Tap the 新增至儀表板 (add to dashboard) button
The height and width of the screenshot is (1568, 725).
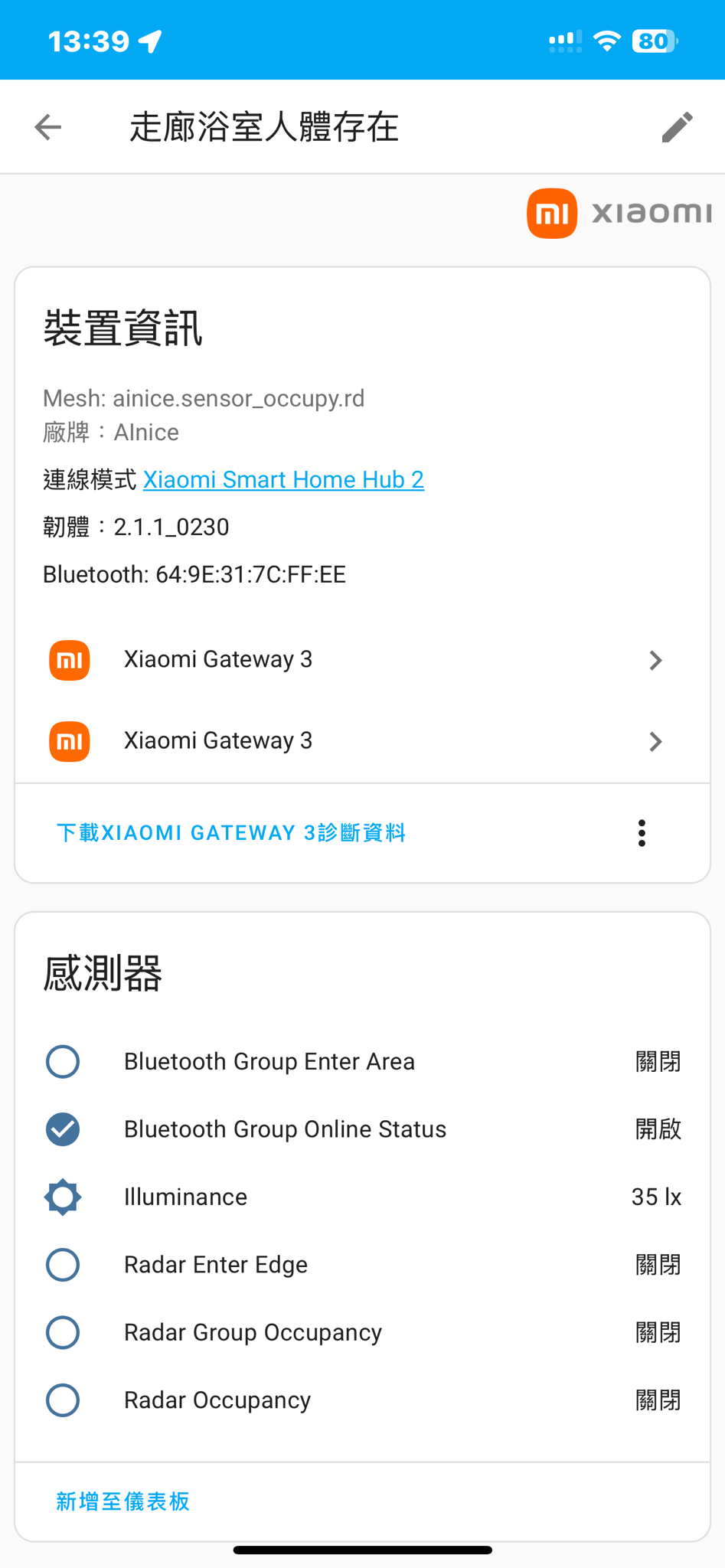123,1501
